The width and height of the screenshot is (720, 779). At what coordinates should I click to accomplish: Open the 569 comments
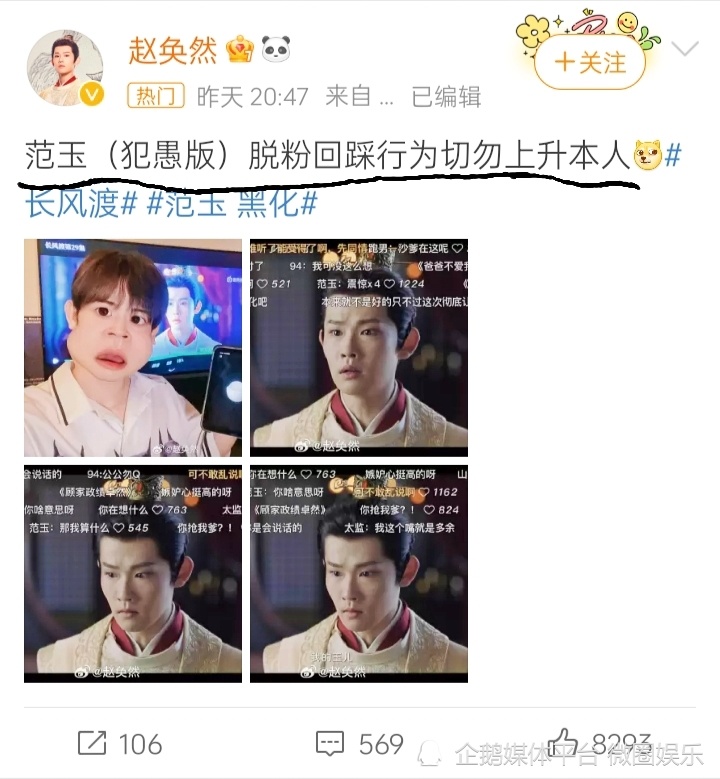click(x=359, y=743)
